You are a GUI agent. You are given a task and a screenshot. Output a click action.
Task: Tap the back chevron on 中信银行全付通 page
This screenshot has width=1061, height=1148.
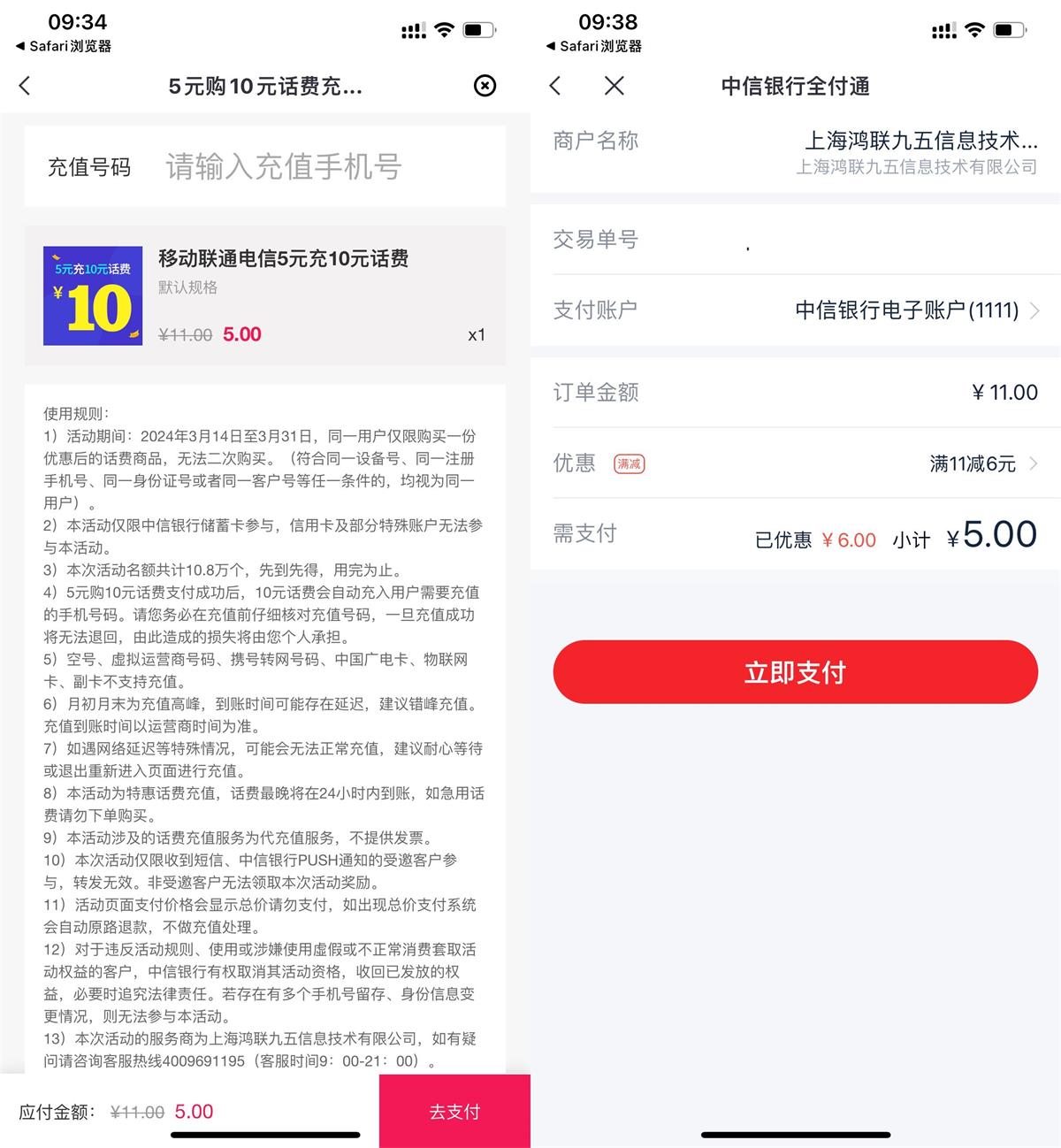point(554,86)
